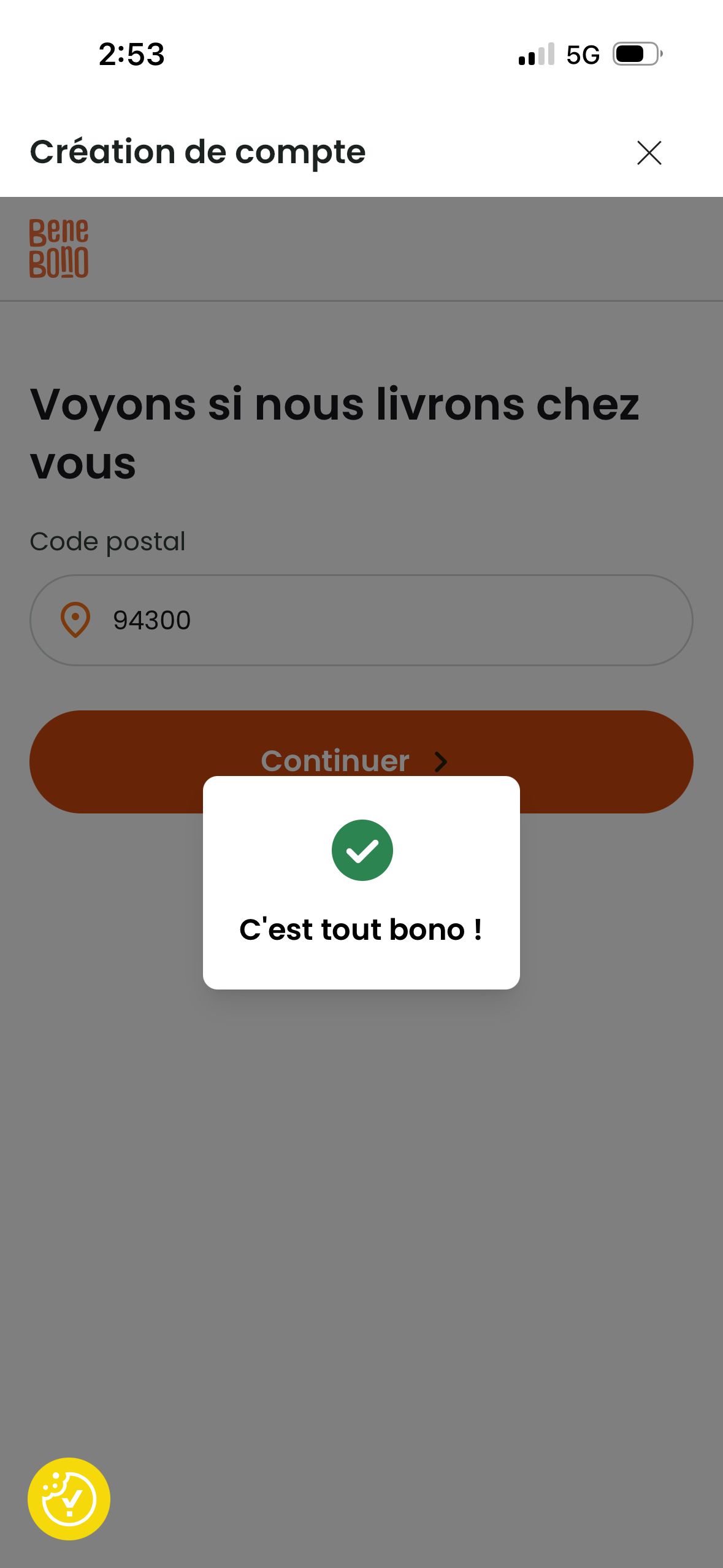Tap the 5G network indicator

pos(584,55)
